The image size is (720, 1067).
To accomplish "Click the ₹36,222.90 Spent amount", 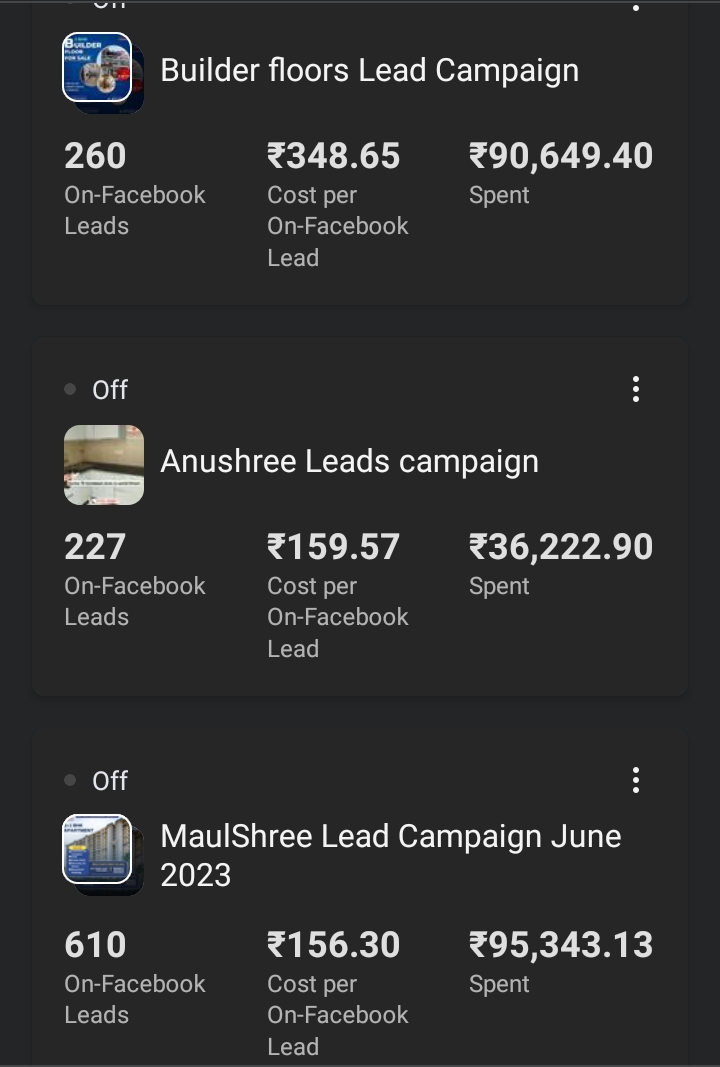I will pyautogui.click(x=561, y=546).
